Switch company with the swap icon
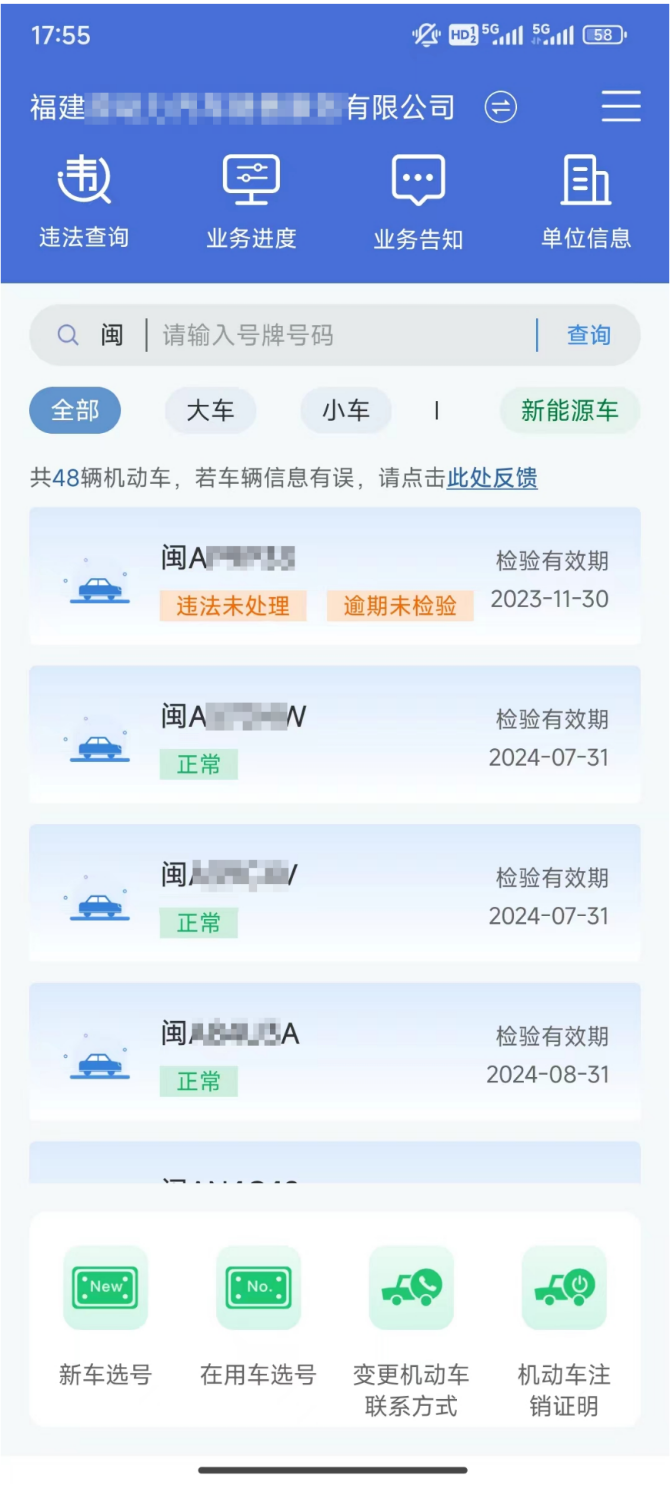The width and height of the screenshot is (670, 1489). [501, 107]
